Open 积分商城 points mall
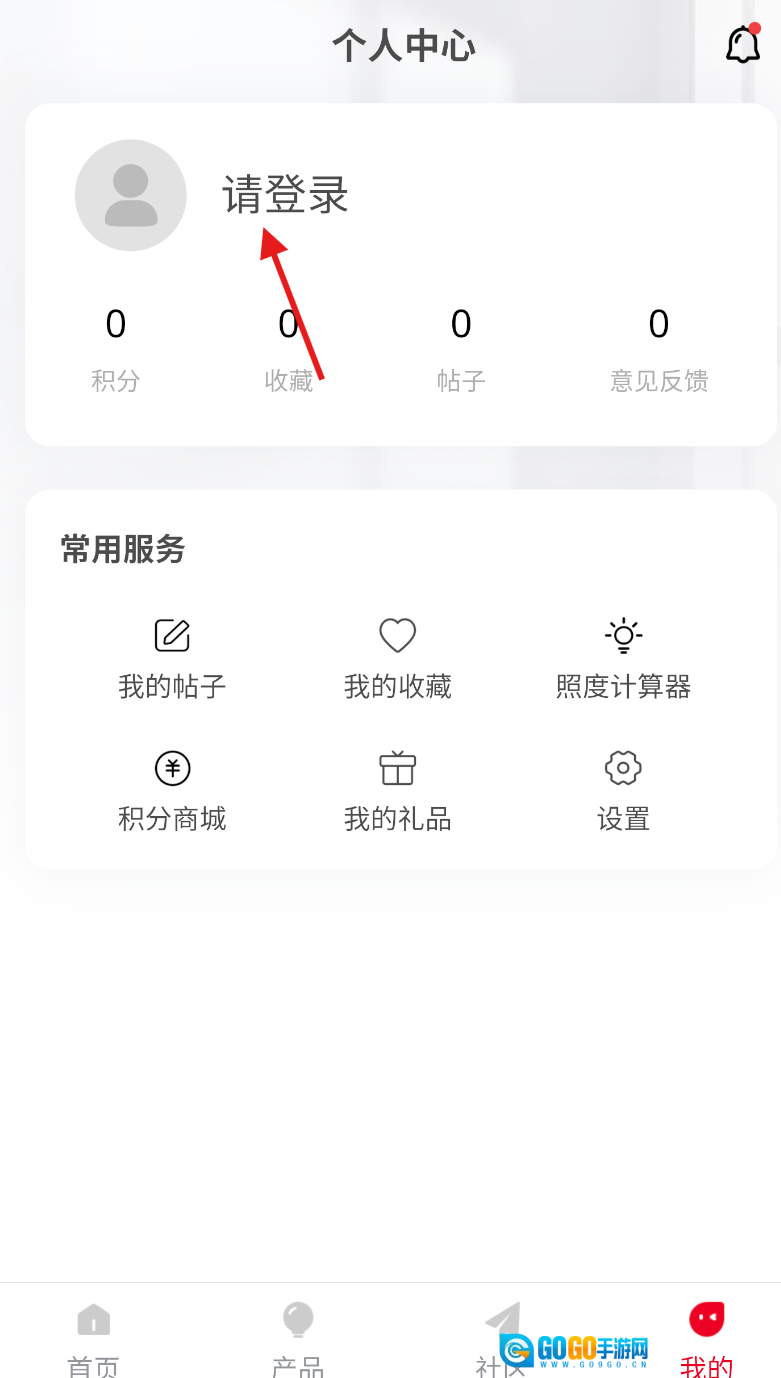This screenshot has height=1378, width=781. coord(172,791)
